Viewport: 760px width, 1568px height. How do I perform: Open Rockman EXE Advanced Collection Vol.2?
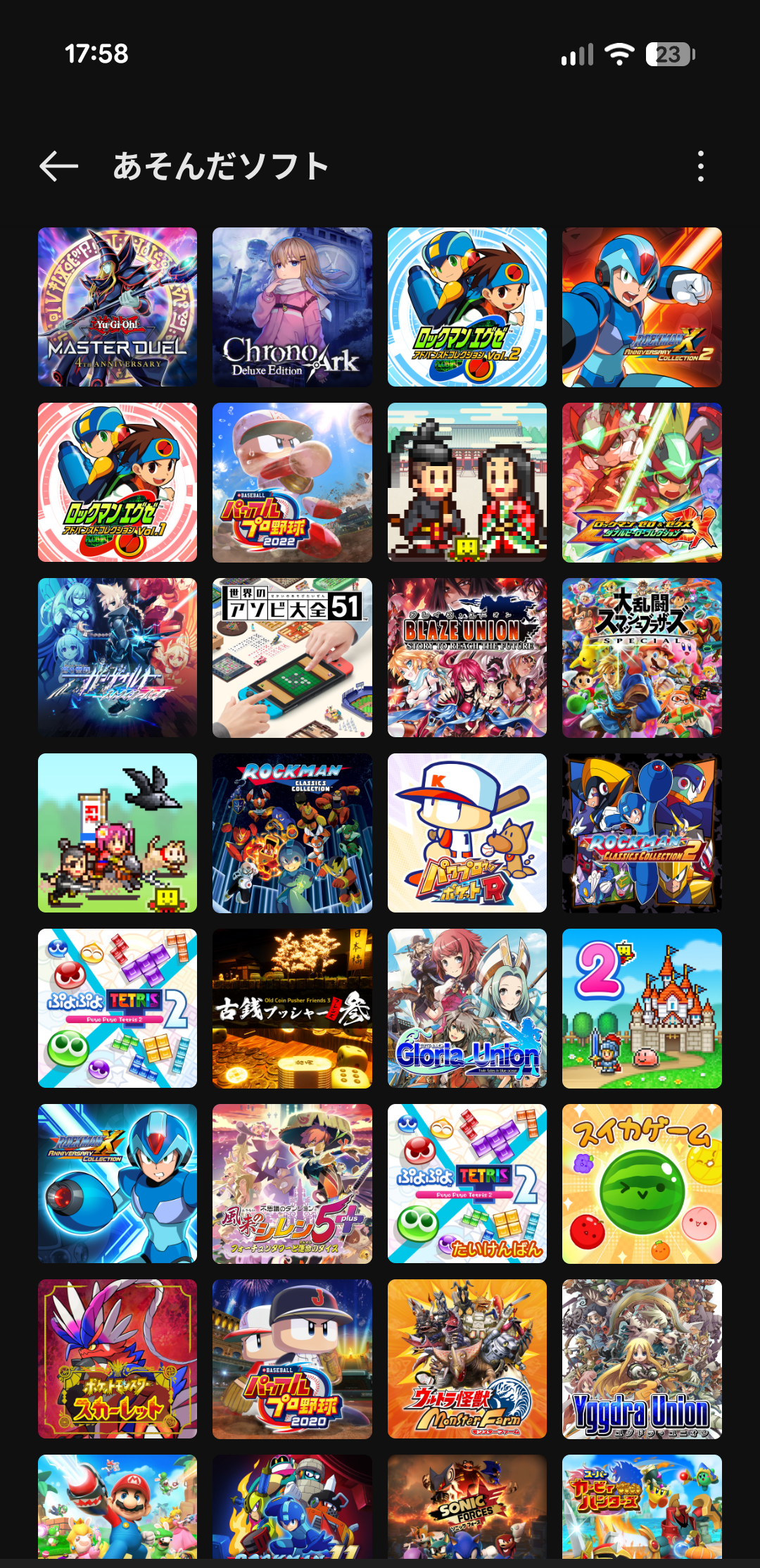(x=467, y=307)
